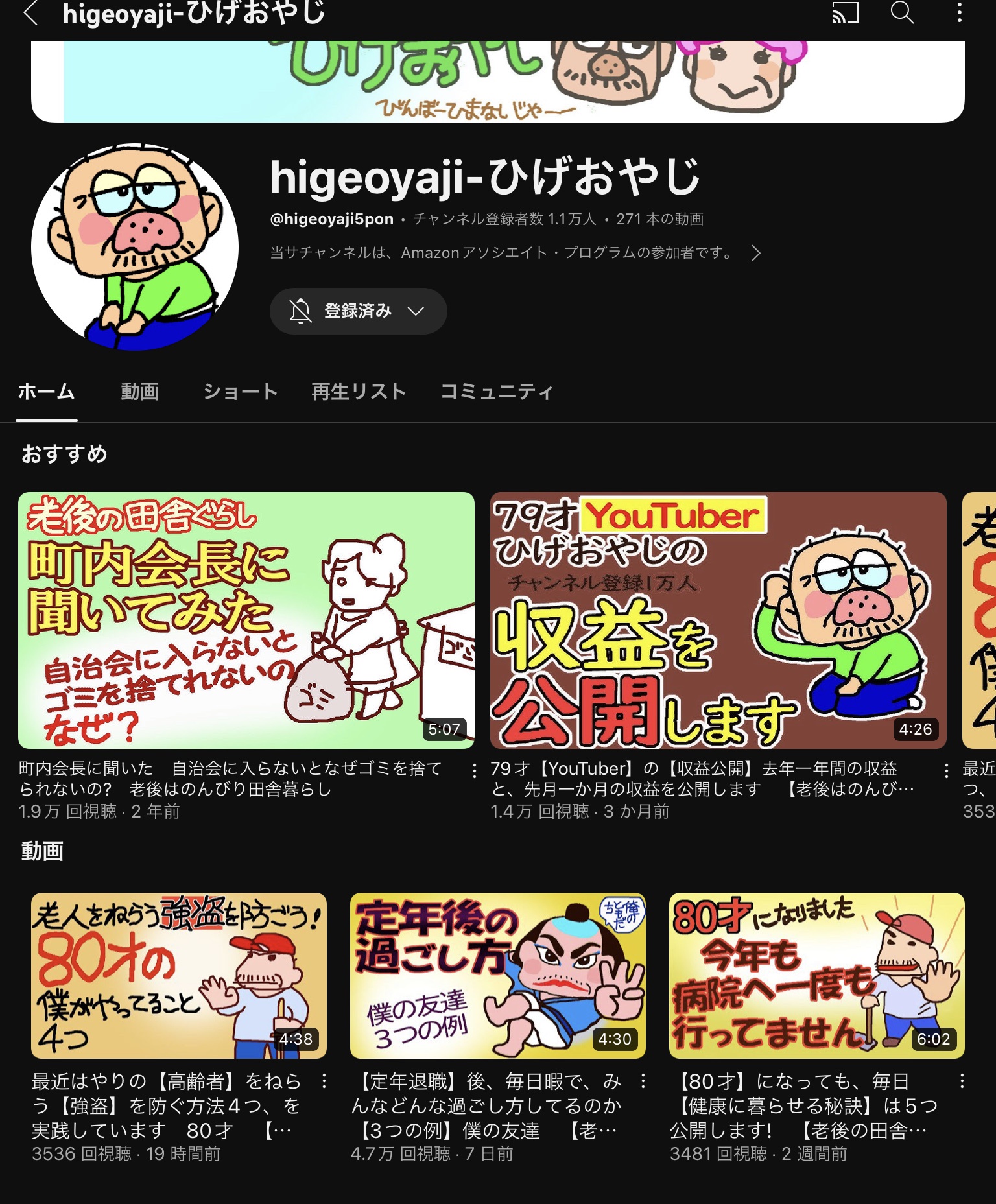
Task: Play the 定年退職後の過ごし方 video
Action: [497, 975]
